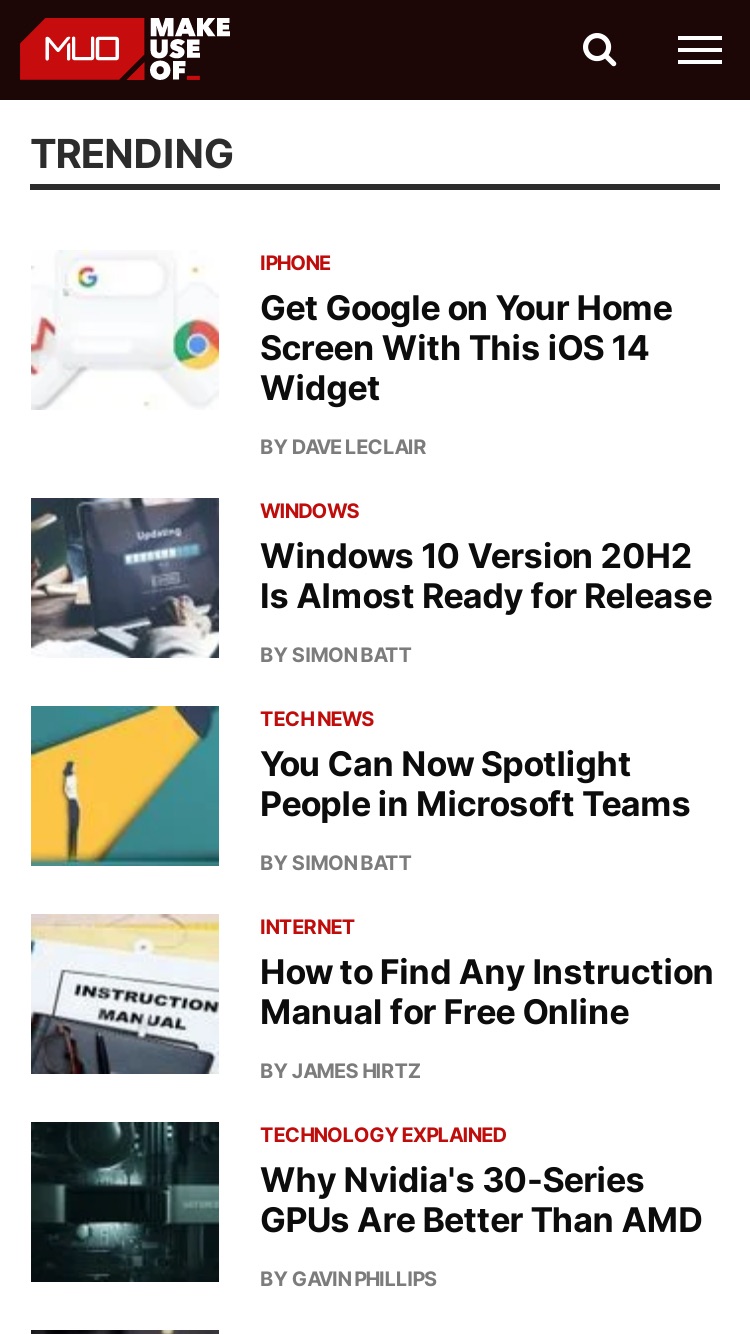
Task: Read the Spotlight People in Microsoft Teams article
Action: pos(475,784)
